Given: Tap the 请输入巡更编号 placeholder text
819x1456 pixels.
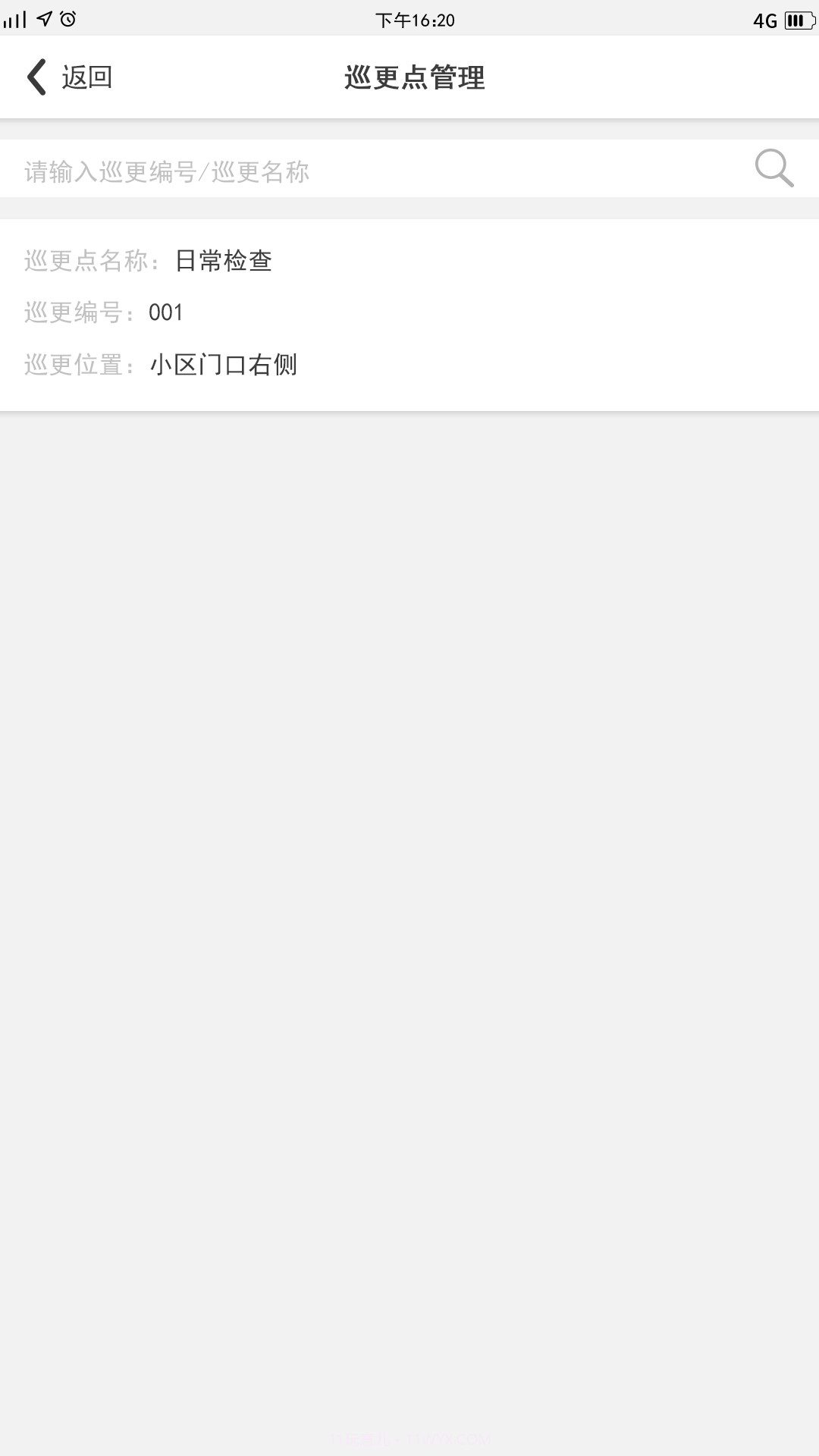Looking at the screenshot, I should click(x=165, y=171).
